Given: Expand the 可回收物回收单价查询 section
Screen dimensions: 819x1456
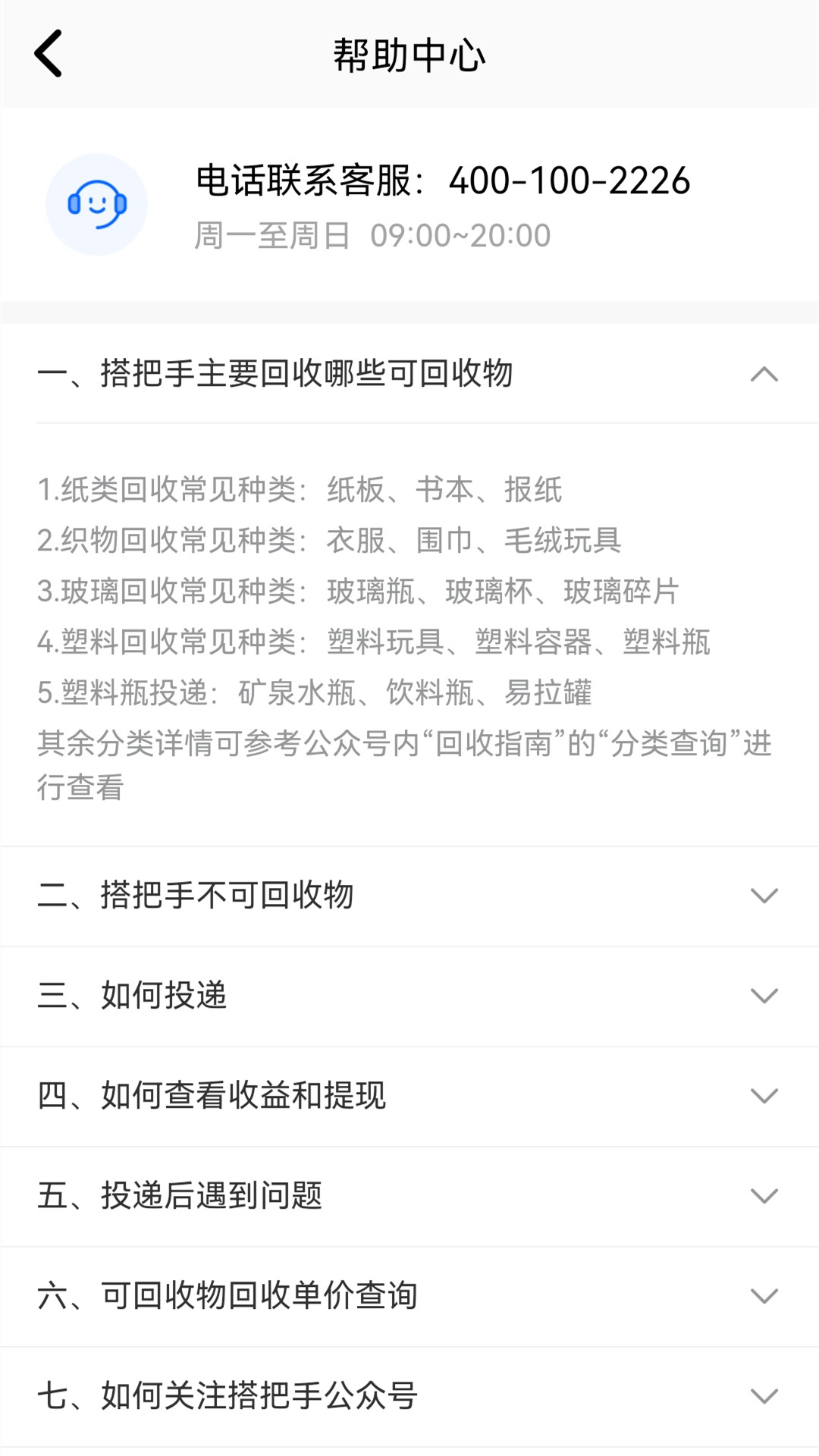Looking at the screenshot, I should tap(409, 1296).
